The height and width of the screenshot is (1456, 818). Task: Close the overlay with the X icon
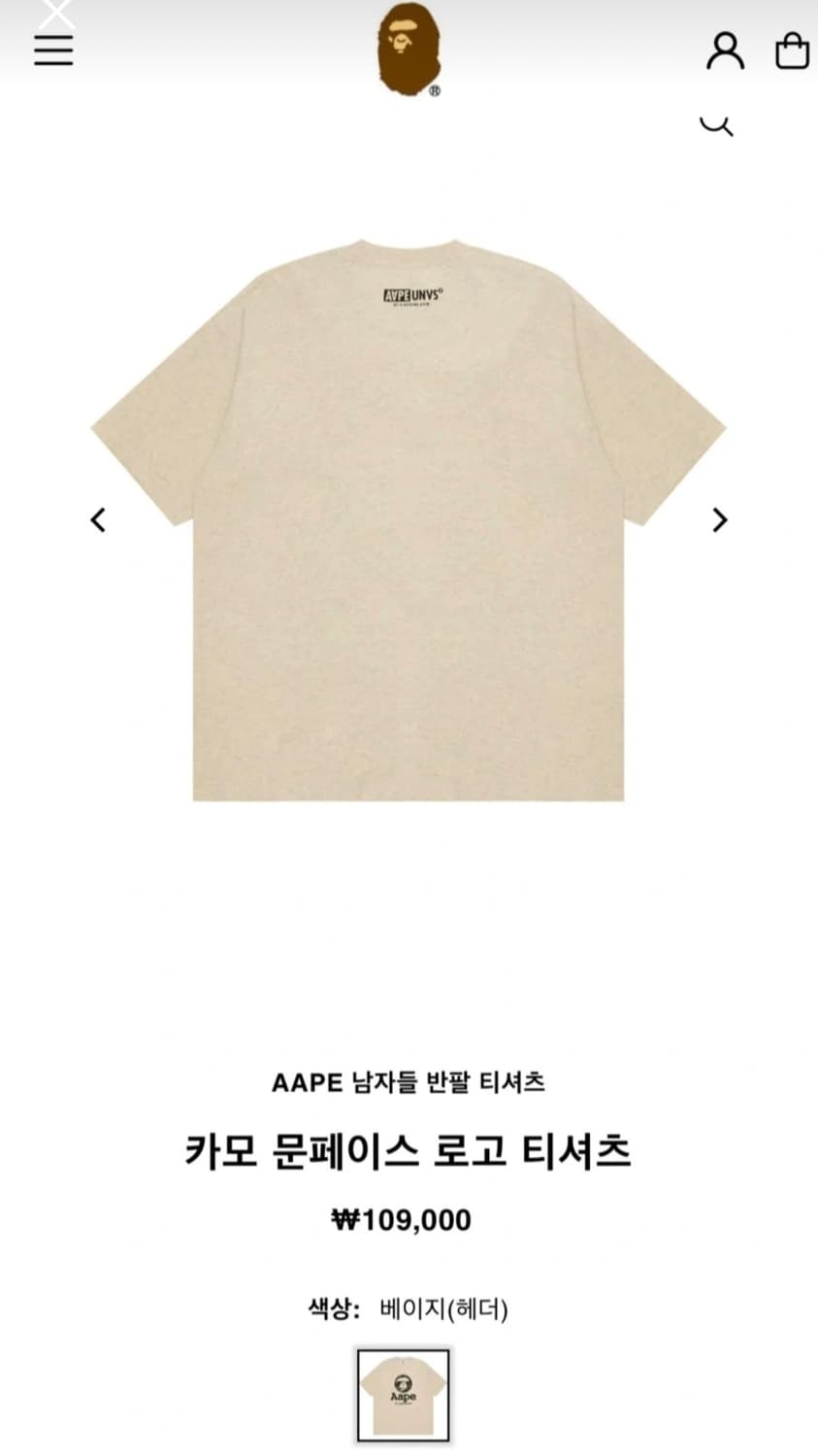[x=55, y=14]
